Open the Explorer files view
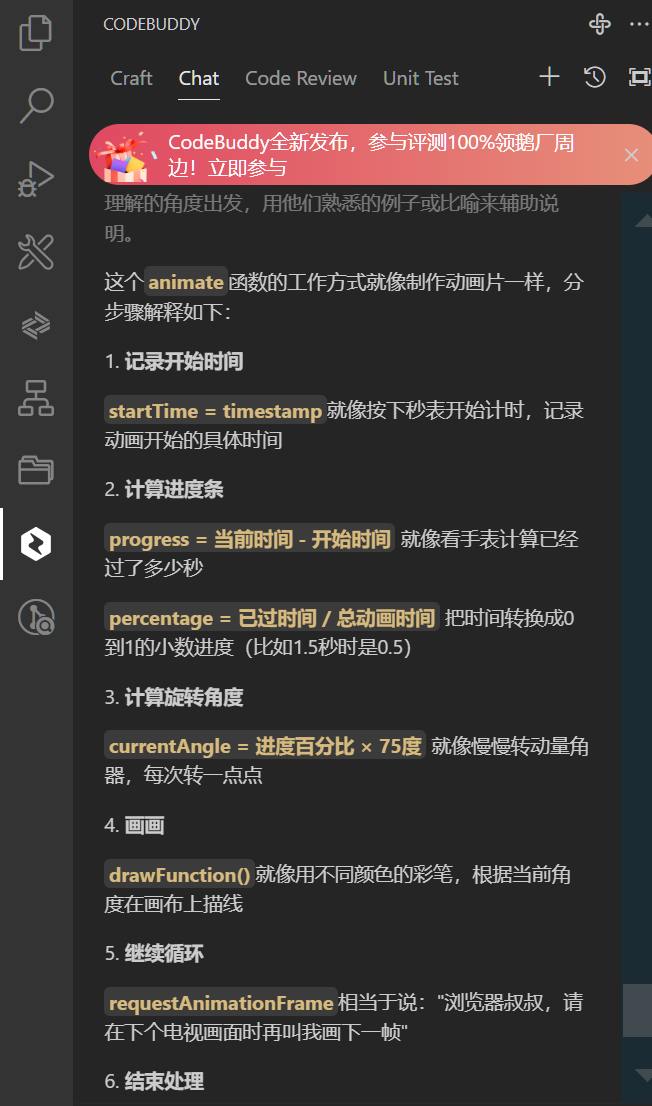Image resolution: width=652 pixels, height=1106 pixels. [36, 33]
